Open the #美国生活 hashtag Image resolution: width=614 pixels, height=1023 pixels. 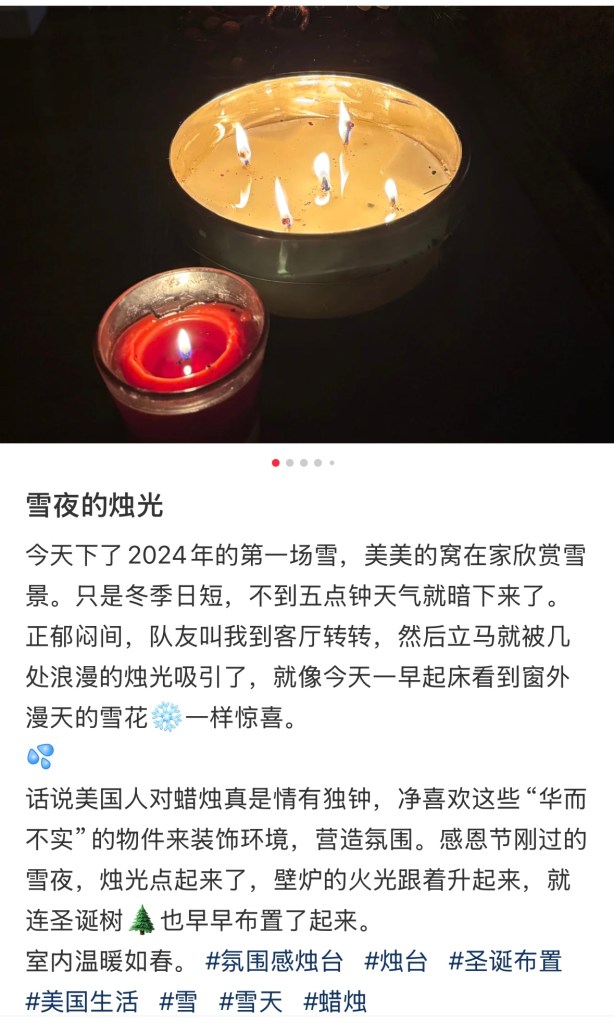click(82, 1001)
